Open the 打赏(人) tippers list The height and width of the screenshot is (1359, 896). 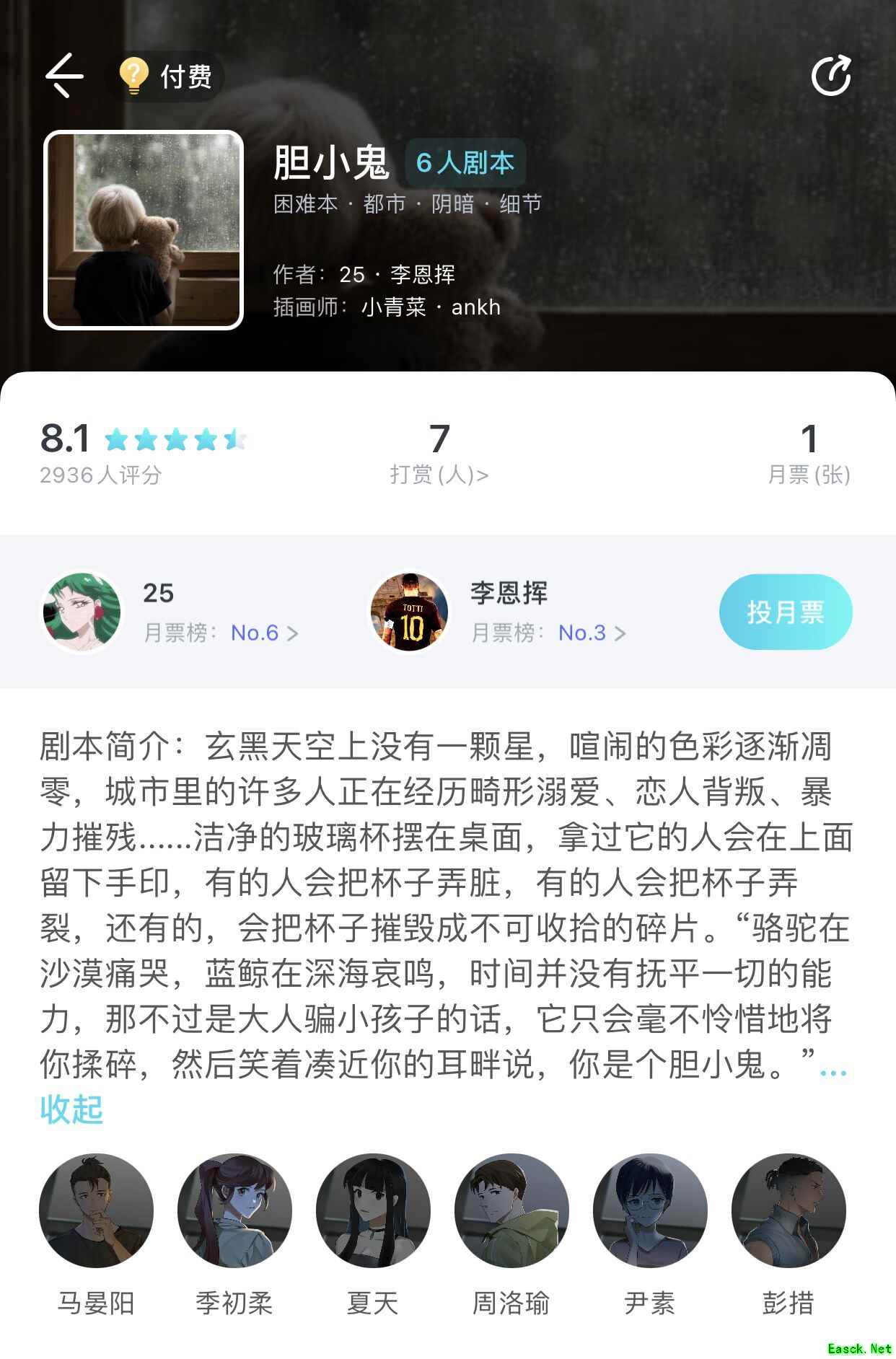pos(439,474)
